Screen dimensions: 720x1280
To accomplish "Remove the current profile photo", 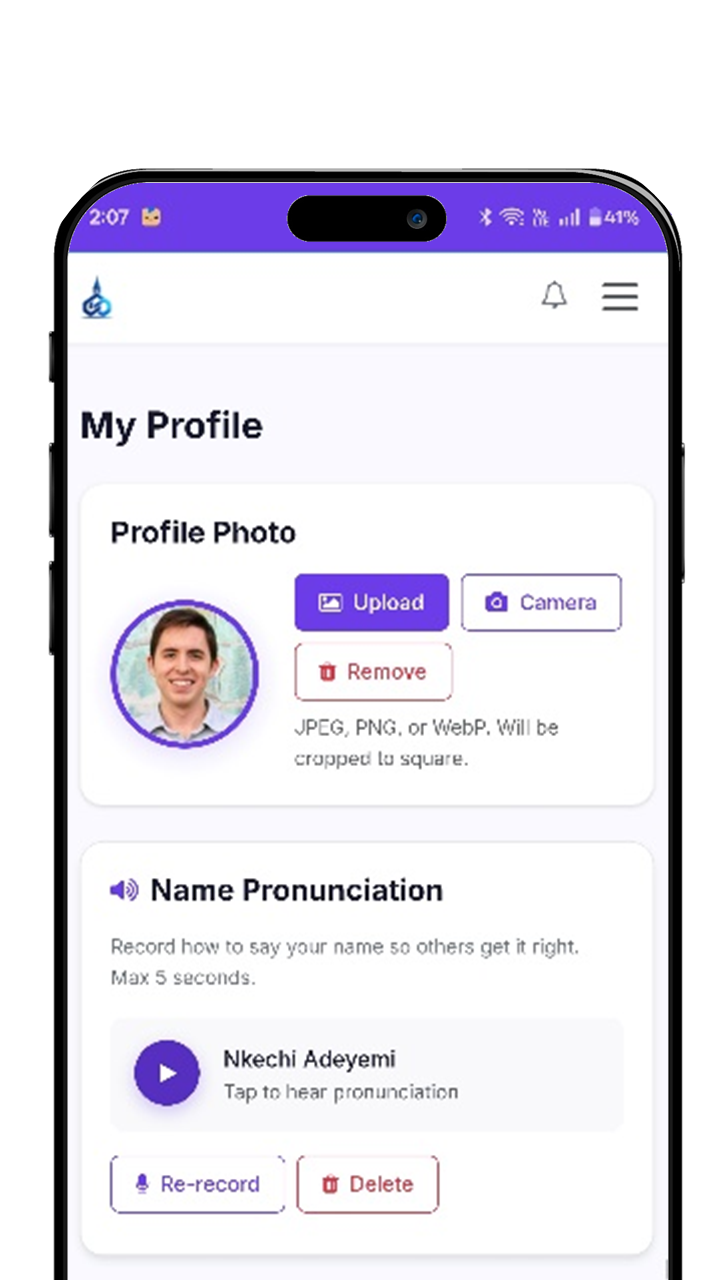I will 373,672.
